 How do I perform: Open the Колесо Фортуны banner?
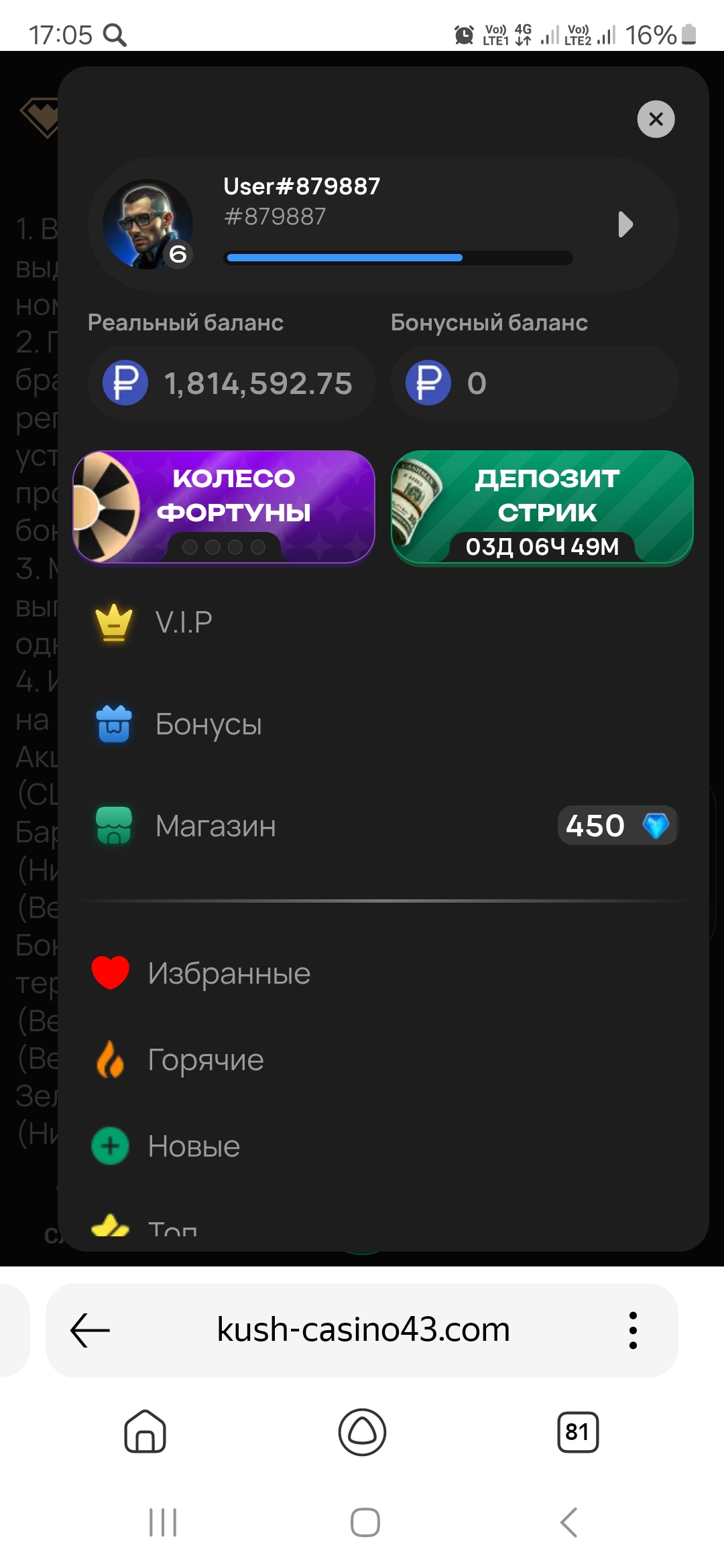224,507
